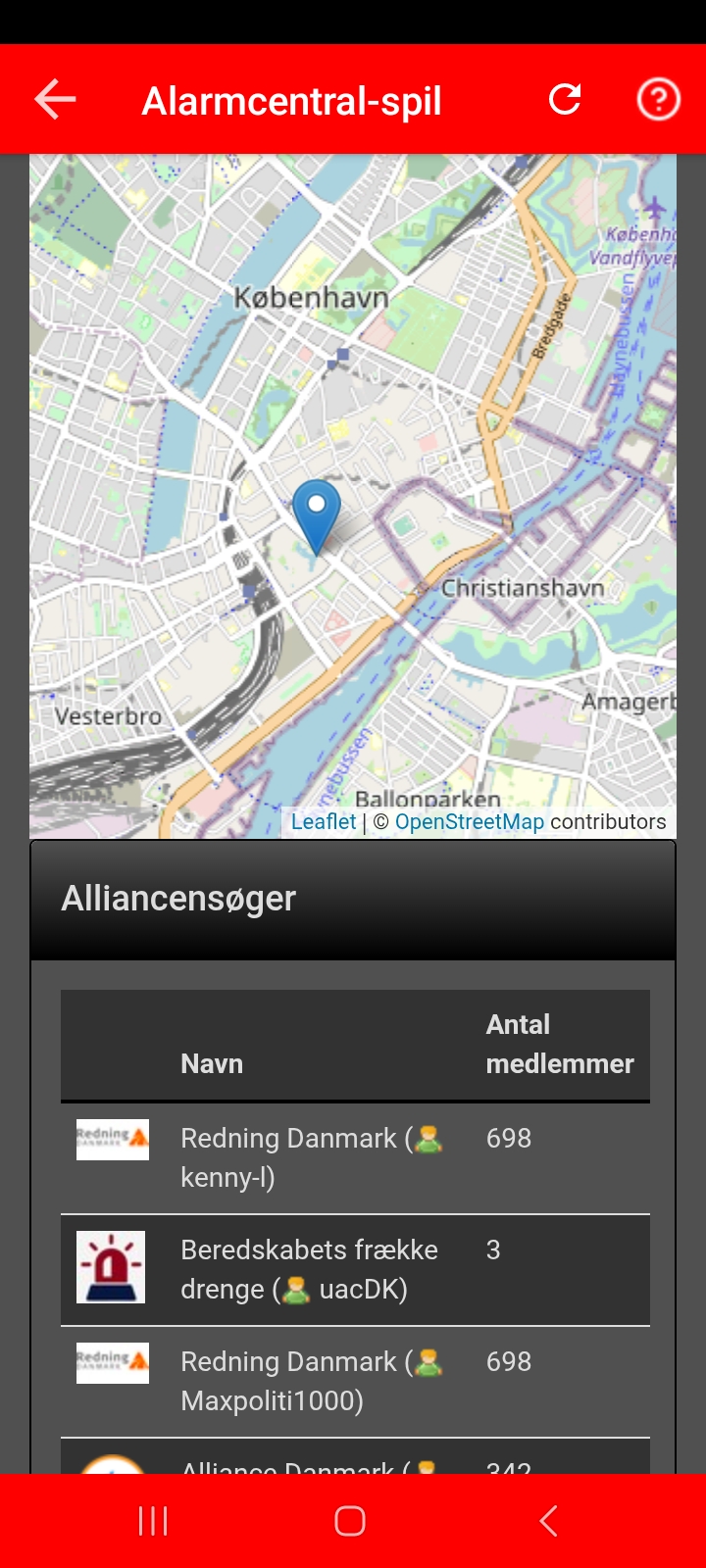Go back using the app bar arrow
The width and height of the screenshot is (706, 1568).
pos(56,100)
